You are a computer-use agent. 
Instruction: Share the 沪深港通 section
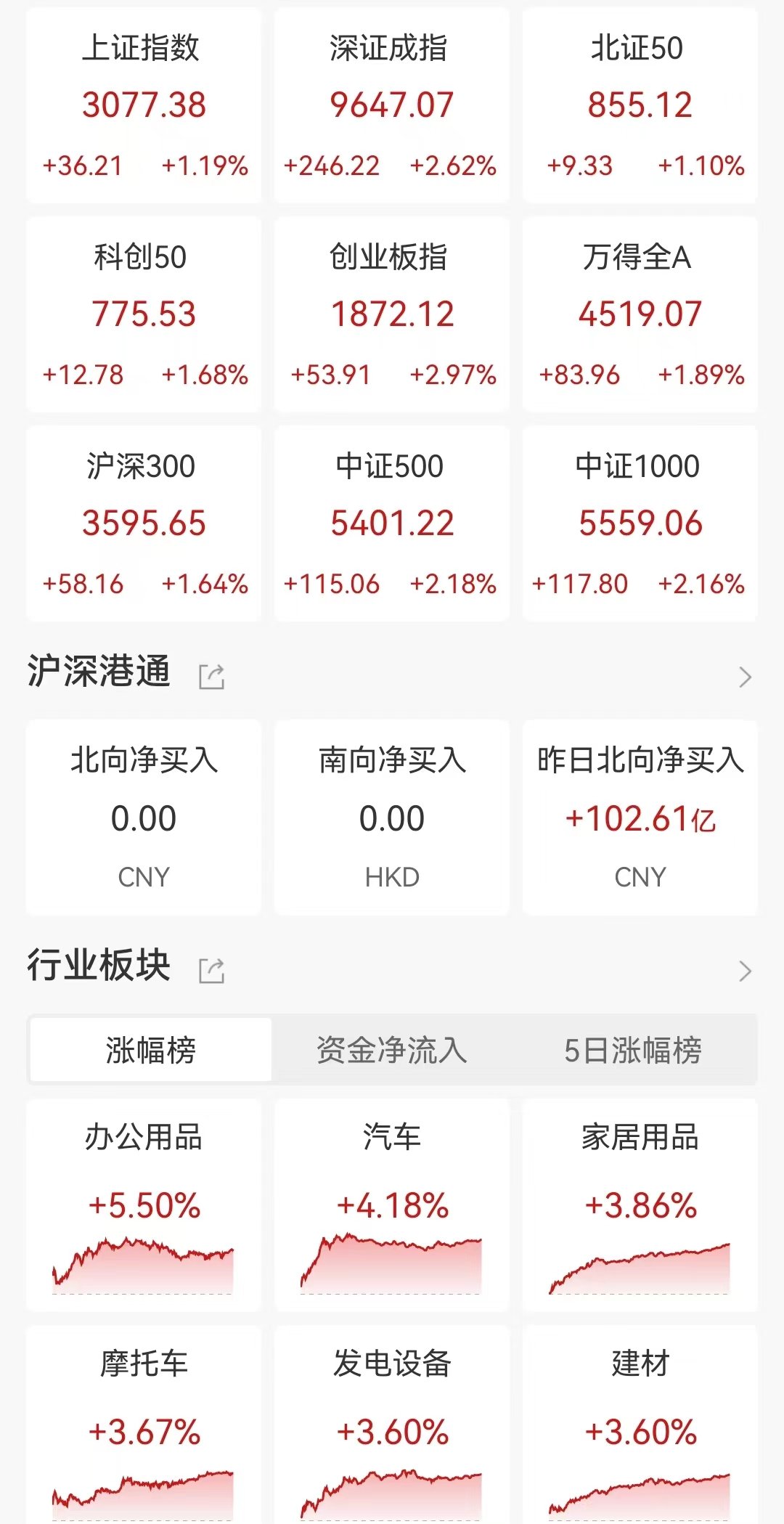pos(212,677)
